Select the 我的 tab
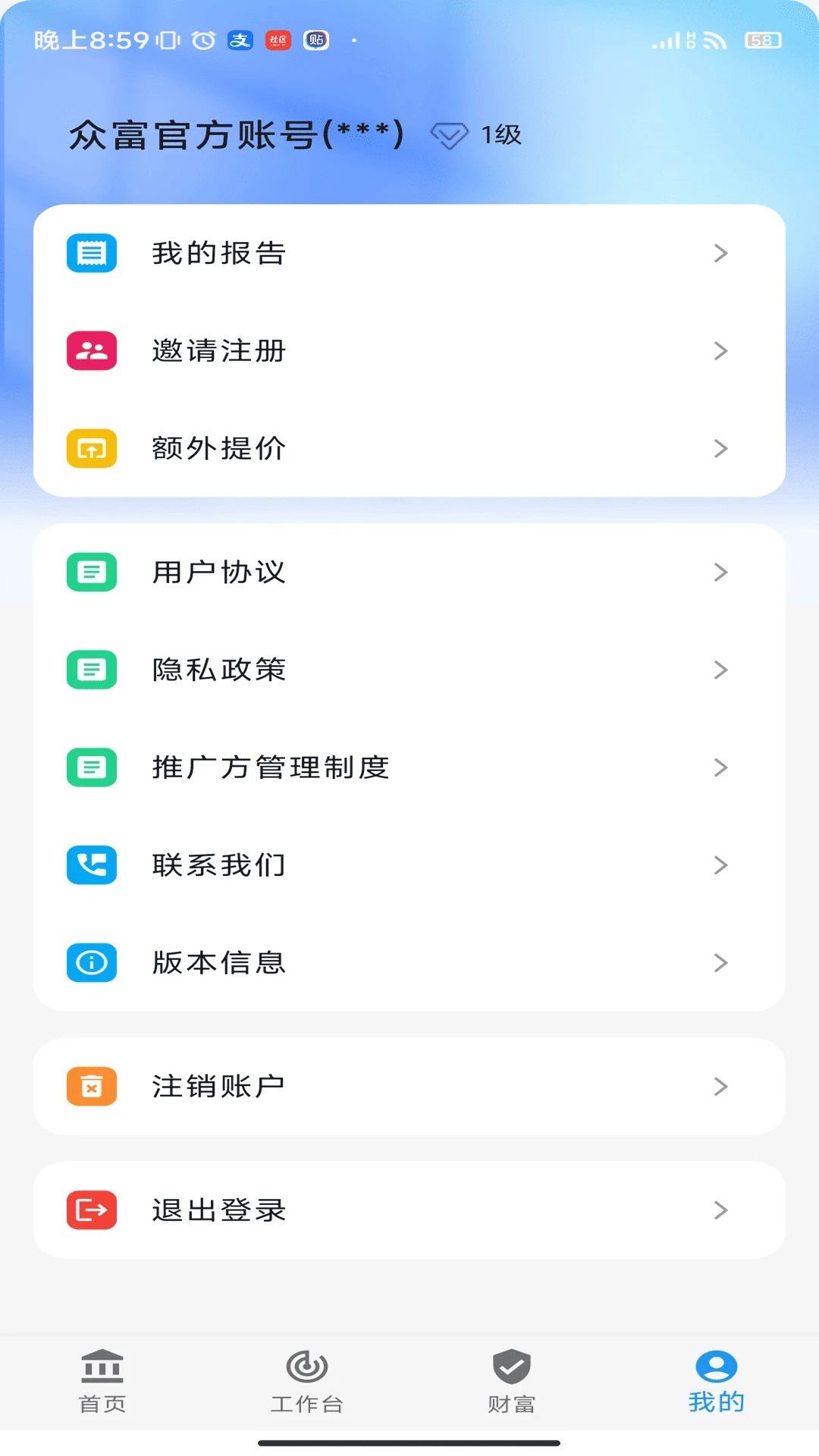819x1456 pixels. 717,1382
